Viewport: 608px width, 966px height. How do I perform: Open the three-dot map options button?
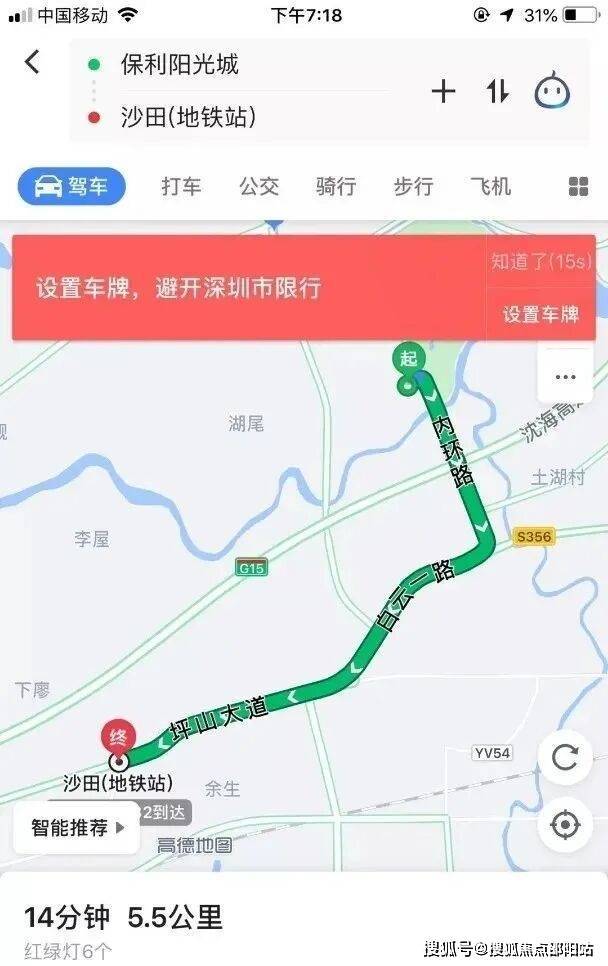click(565, 377)
